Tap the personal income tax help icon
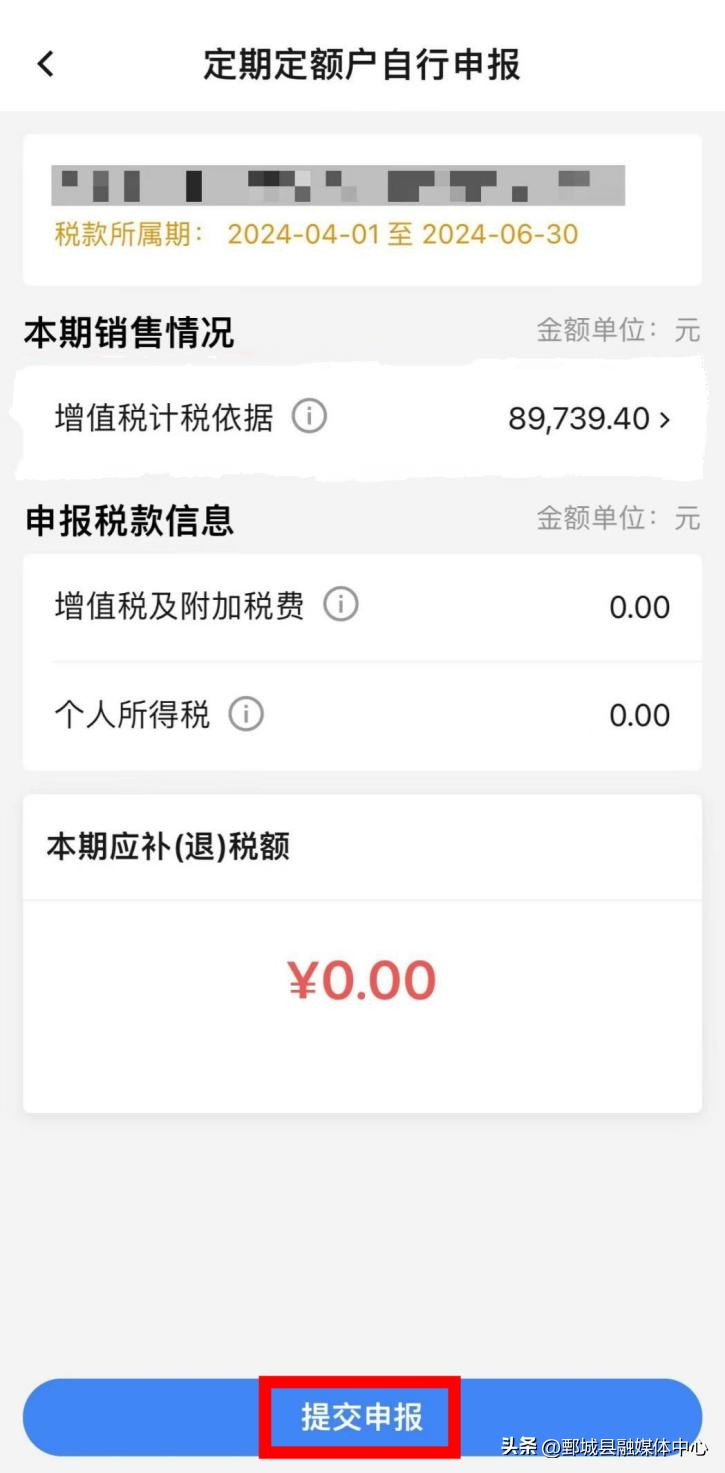 (245, 713)
